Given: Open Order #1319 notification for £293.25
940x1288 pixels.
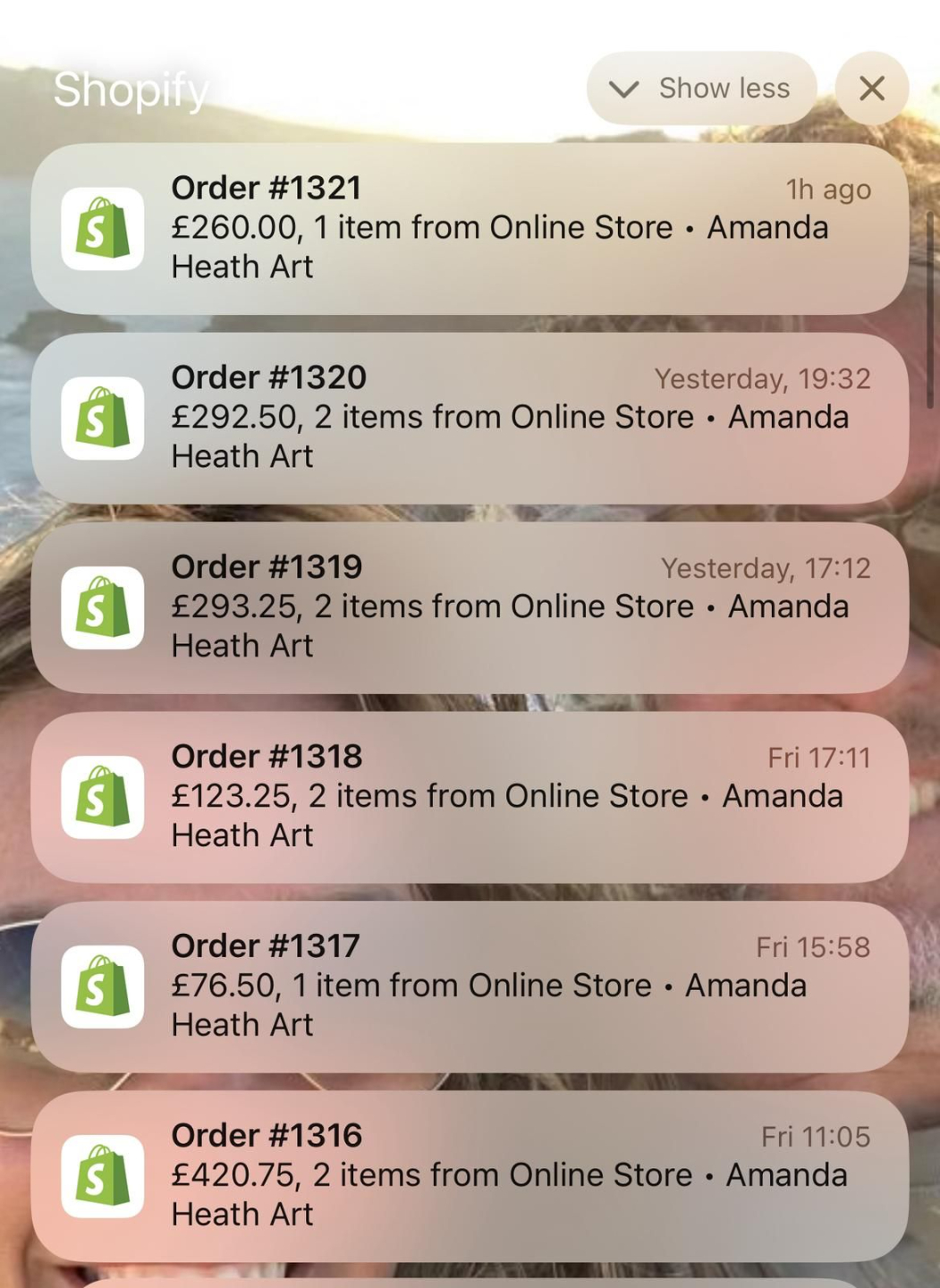Looking at the screenshot, I should point(470,607).
